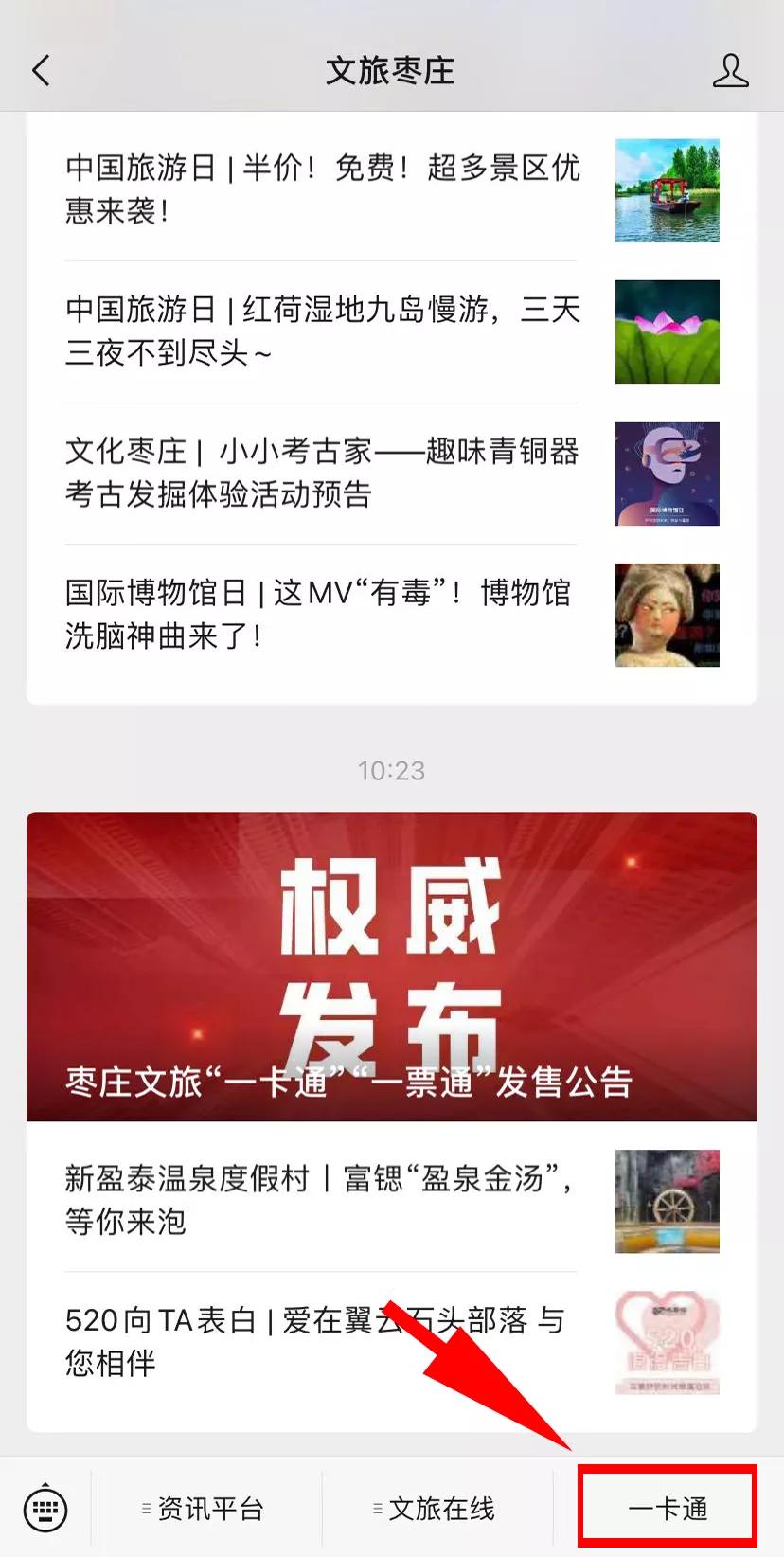Tap the lake-boat image on the 中国旅游日 post
This screenshot has height=1557, width=784.
[x=667, y=190]
